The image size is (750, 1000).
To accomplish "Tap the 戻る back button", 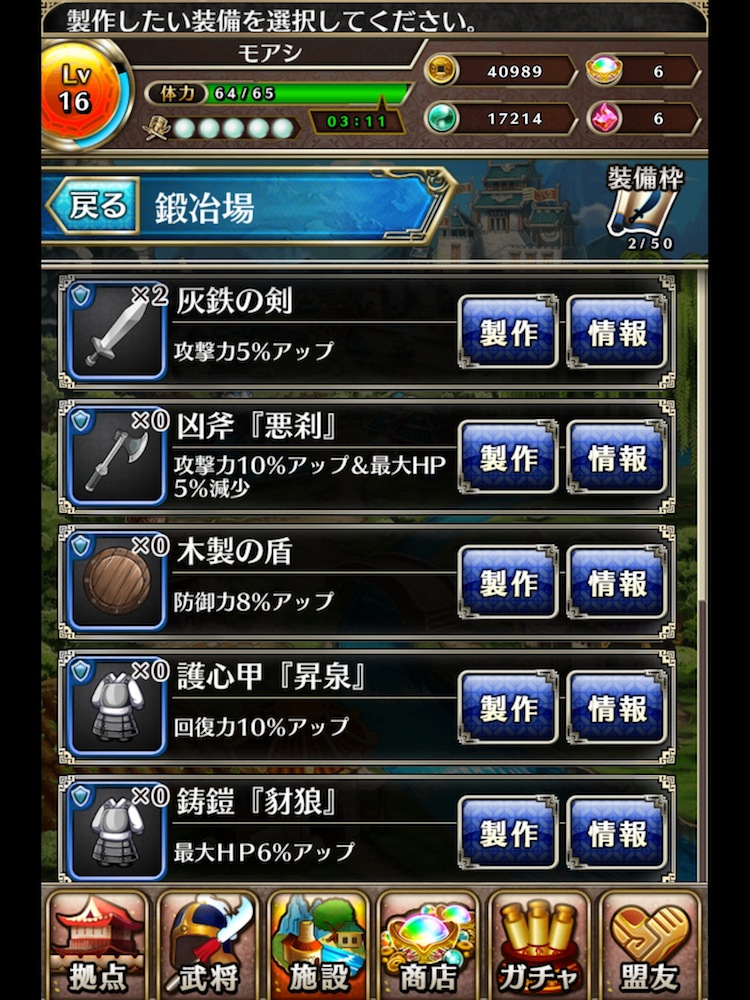I will (x=96, y=205).
